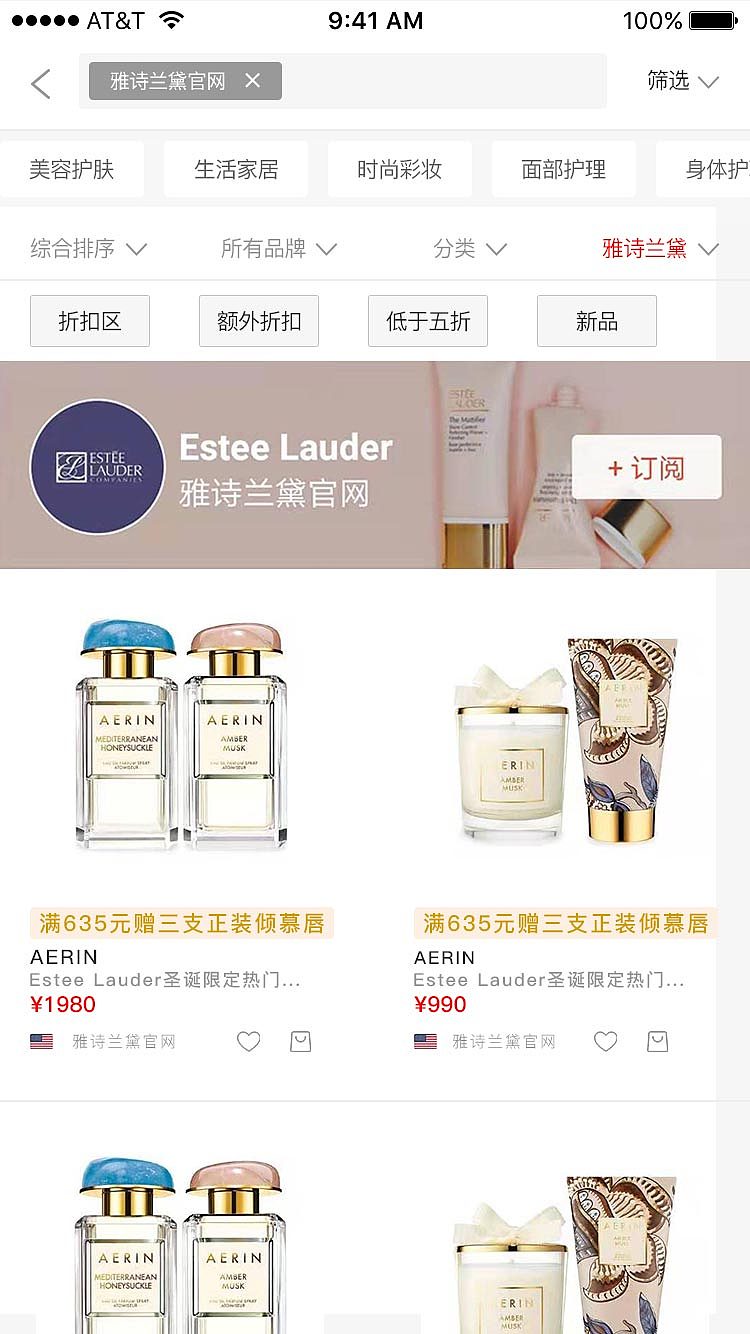Show items 低于五折

point(428,322)
